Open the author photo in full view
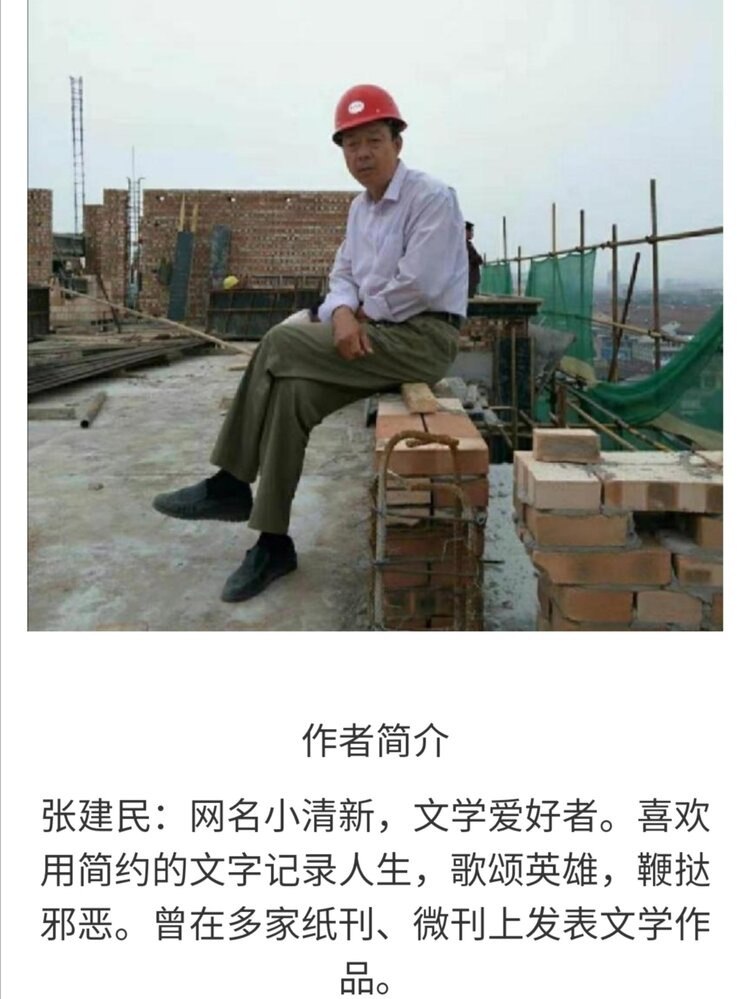The image size is (750, 999). coord(375,315)
